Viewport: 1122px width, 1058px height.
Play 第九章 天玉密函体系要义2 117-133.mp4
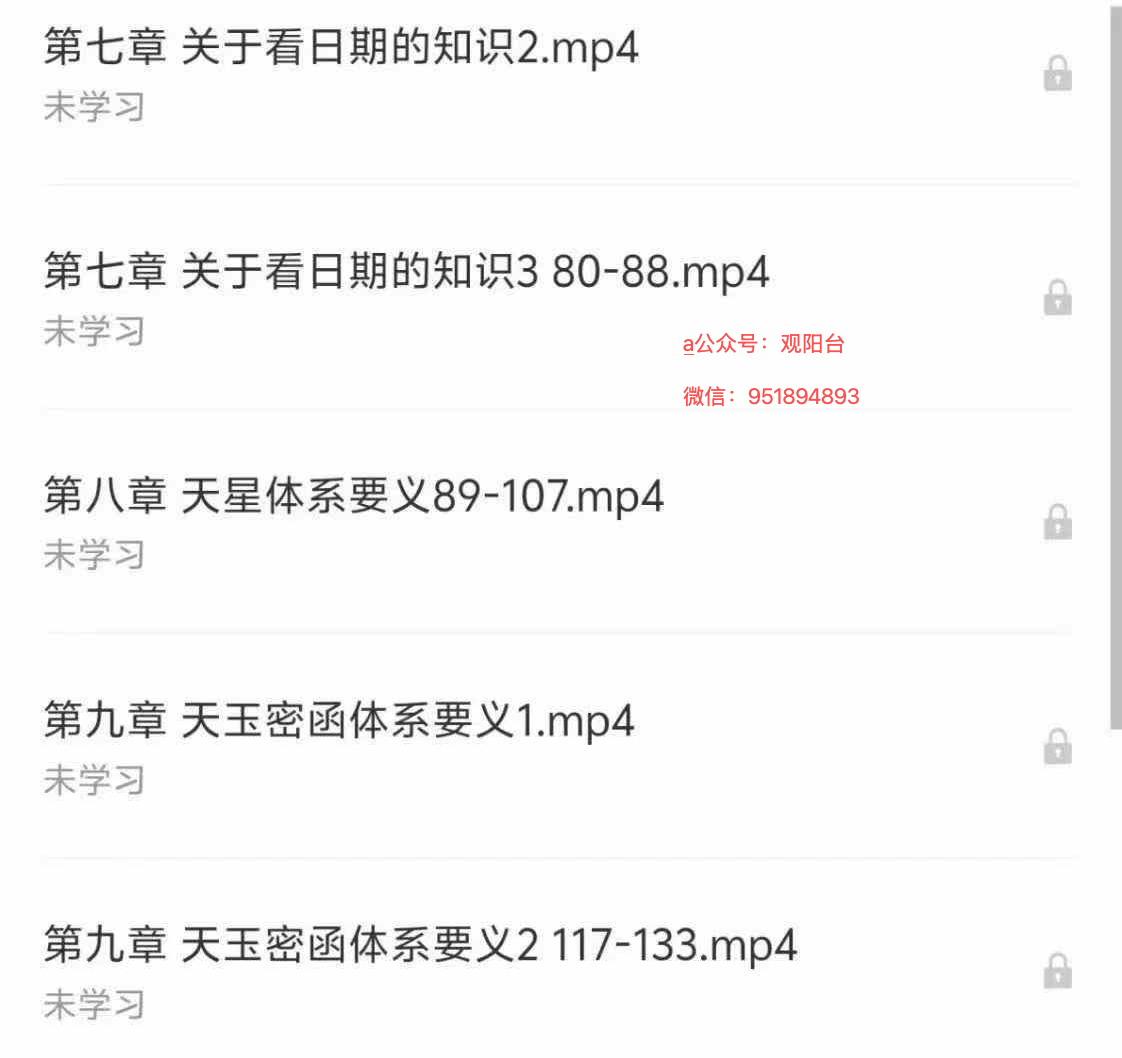tap(420, 945)
